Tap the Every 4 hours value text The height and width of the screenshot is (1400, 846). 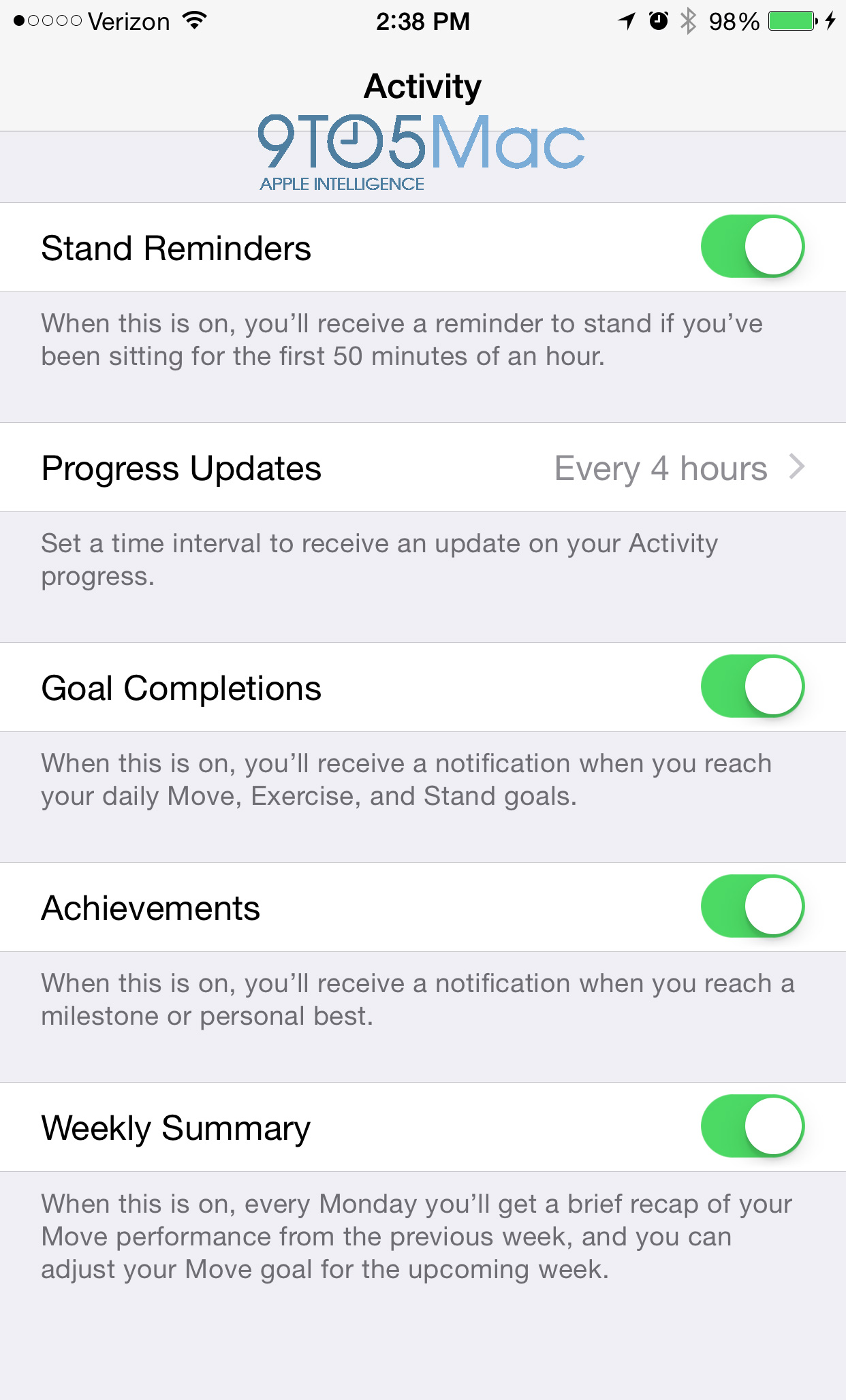(659, 468)
